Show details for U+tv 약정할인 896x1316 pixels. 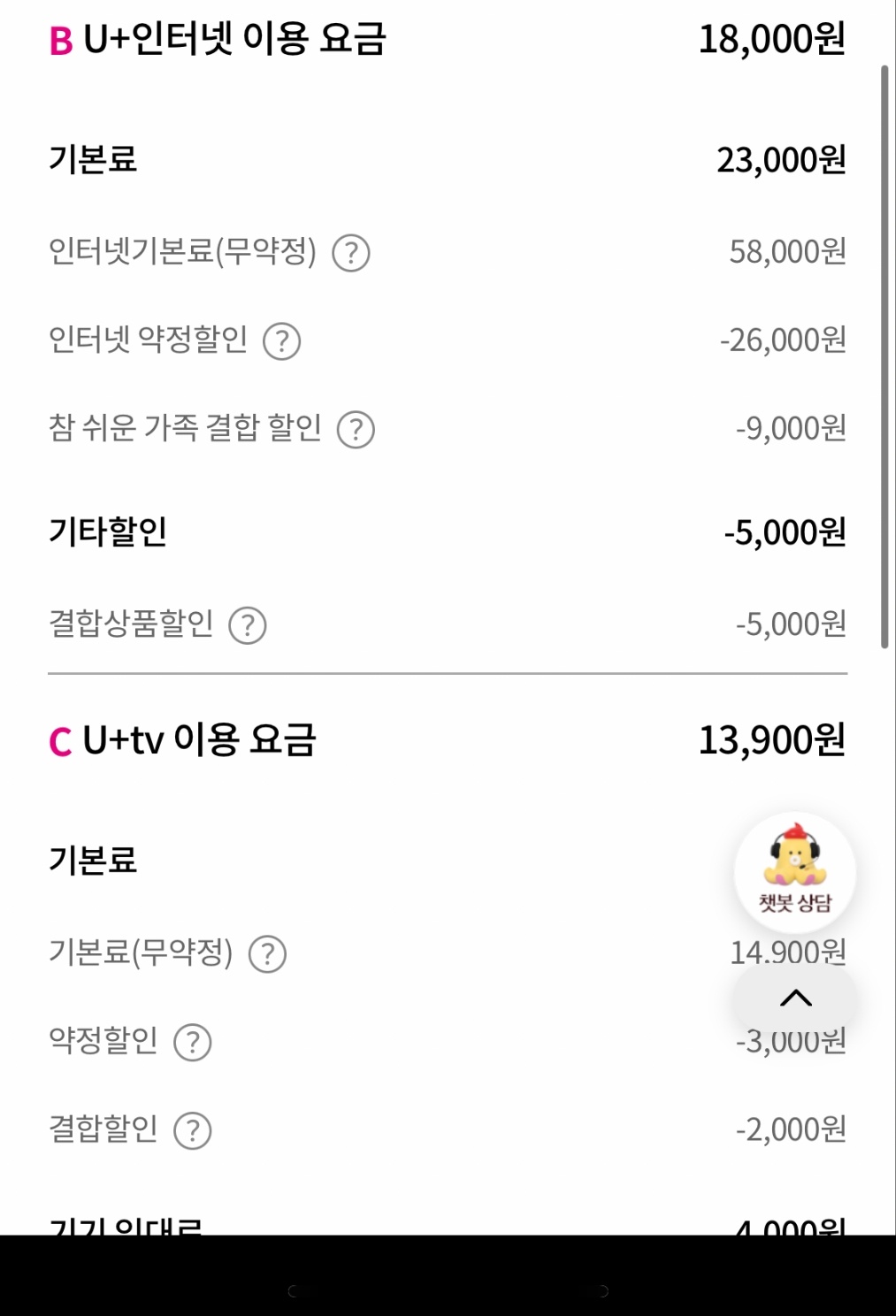tap(192, 1042)
